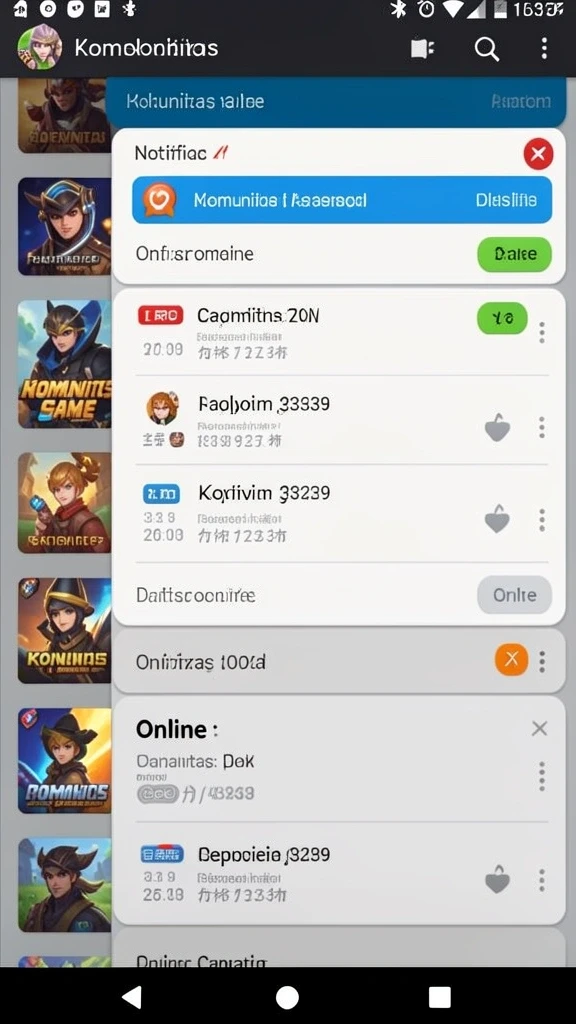Dismiss the Oniizas row with orange X
Viewport: 576px width, 1024px height.
[x=511, y=659]
